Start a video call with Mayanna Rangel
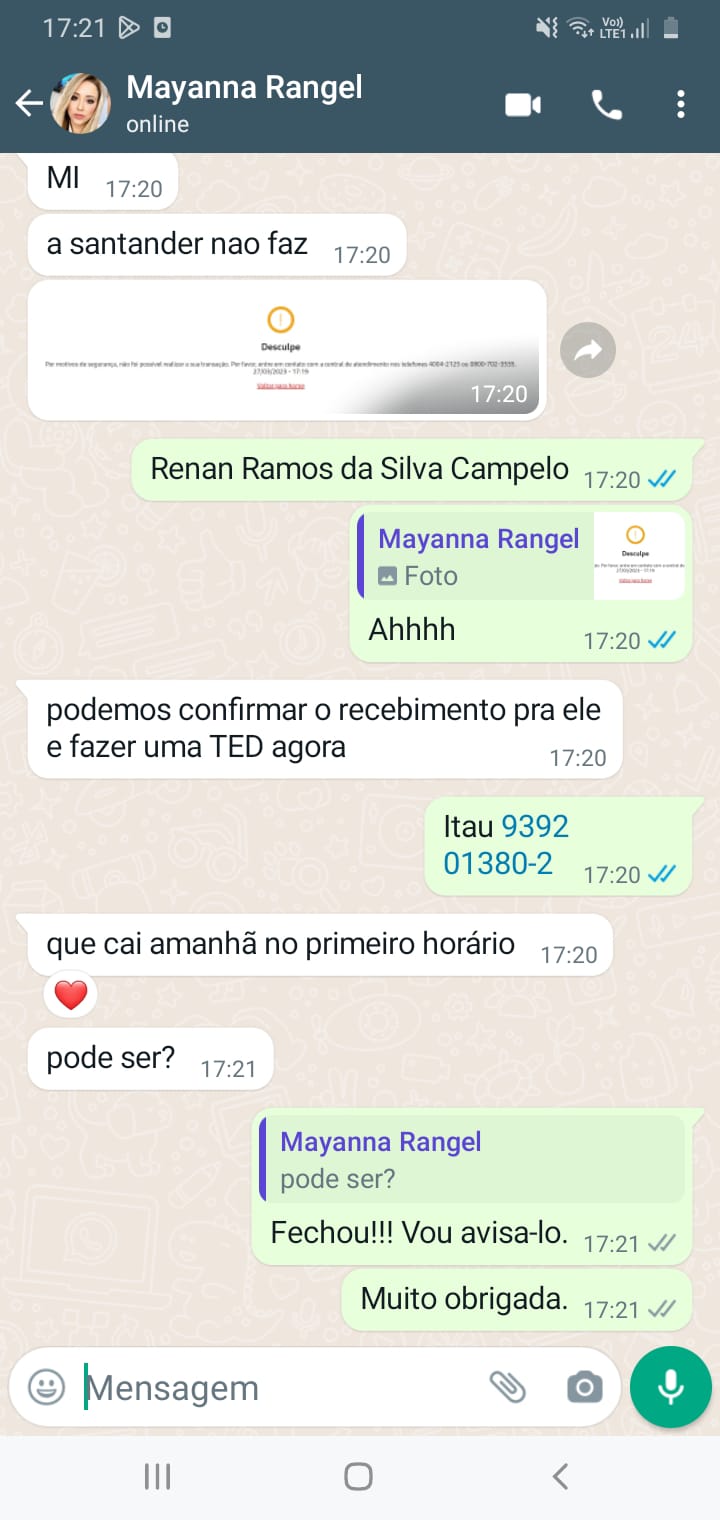The width and height of the screenshot is (720, 1520). coord(523,104)
